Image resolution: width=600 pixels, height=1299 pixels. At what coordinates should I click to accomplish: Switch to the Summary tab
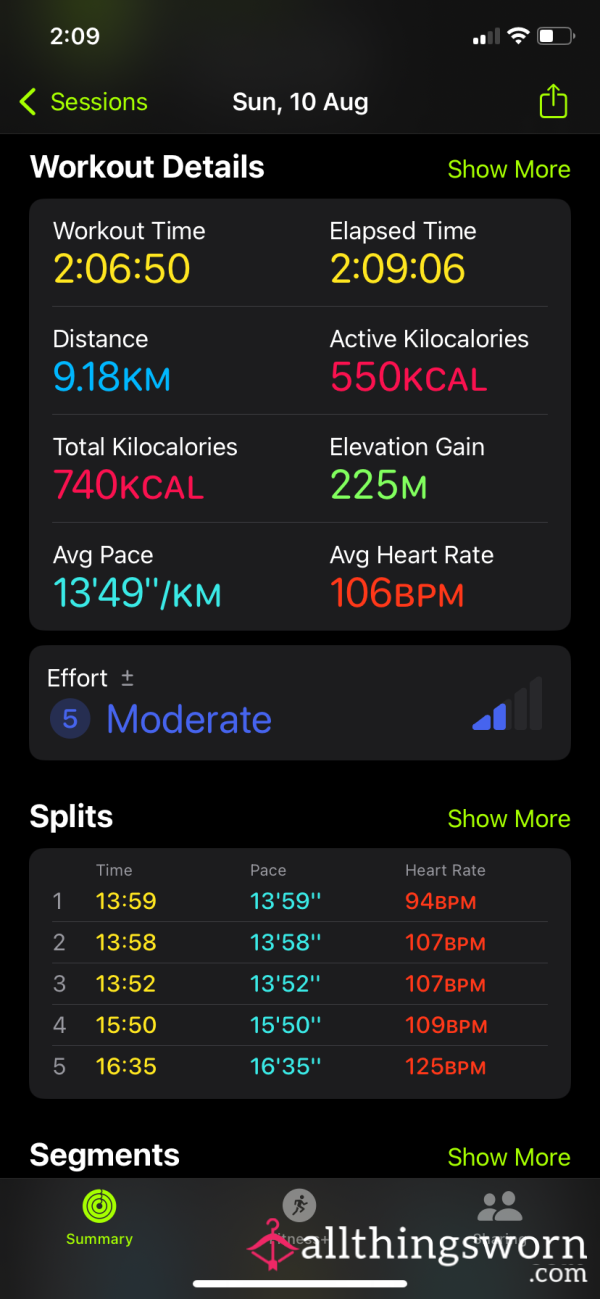tap(99, 1217)
